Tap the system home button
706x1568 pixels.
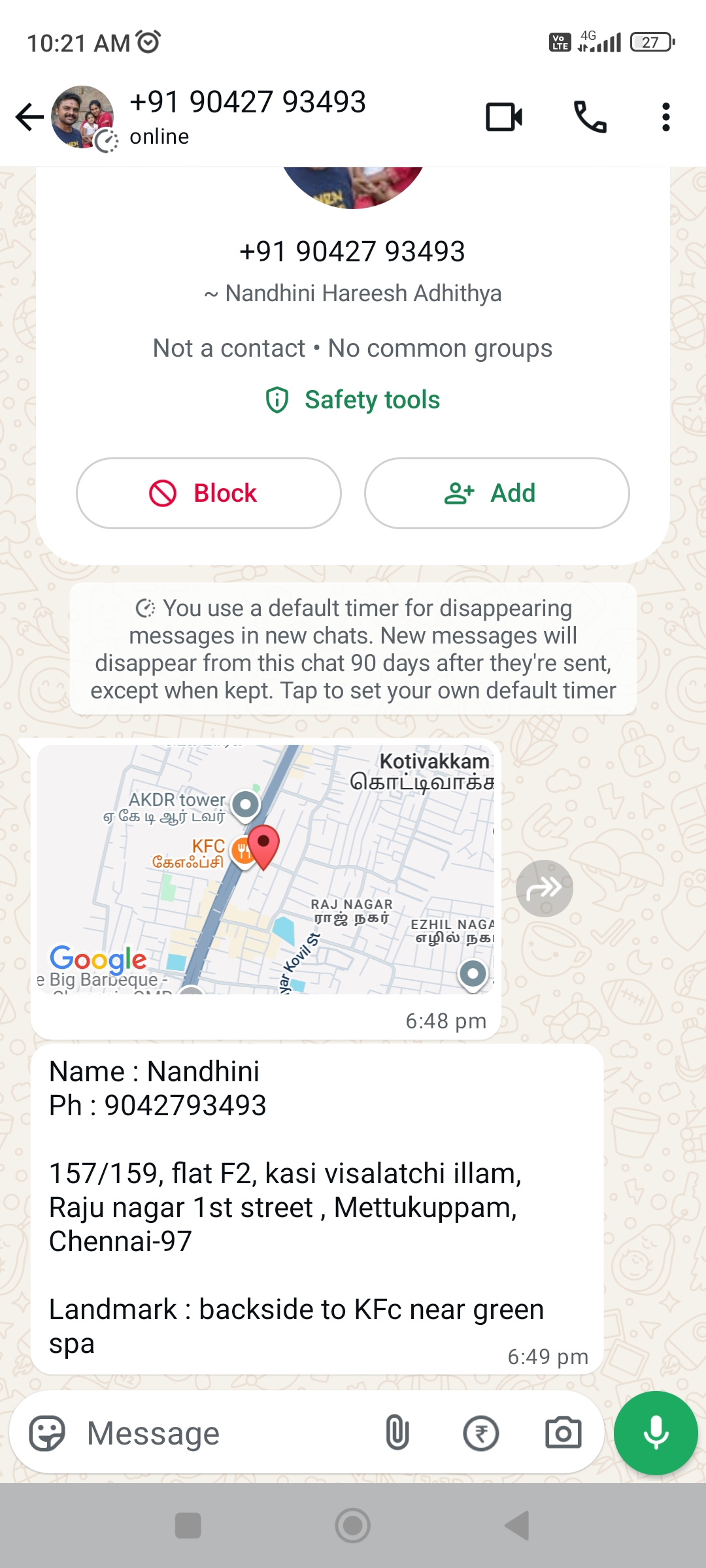pos(353,1526)
